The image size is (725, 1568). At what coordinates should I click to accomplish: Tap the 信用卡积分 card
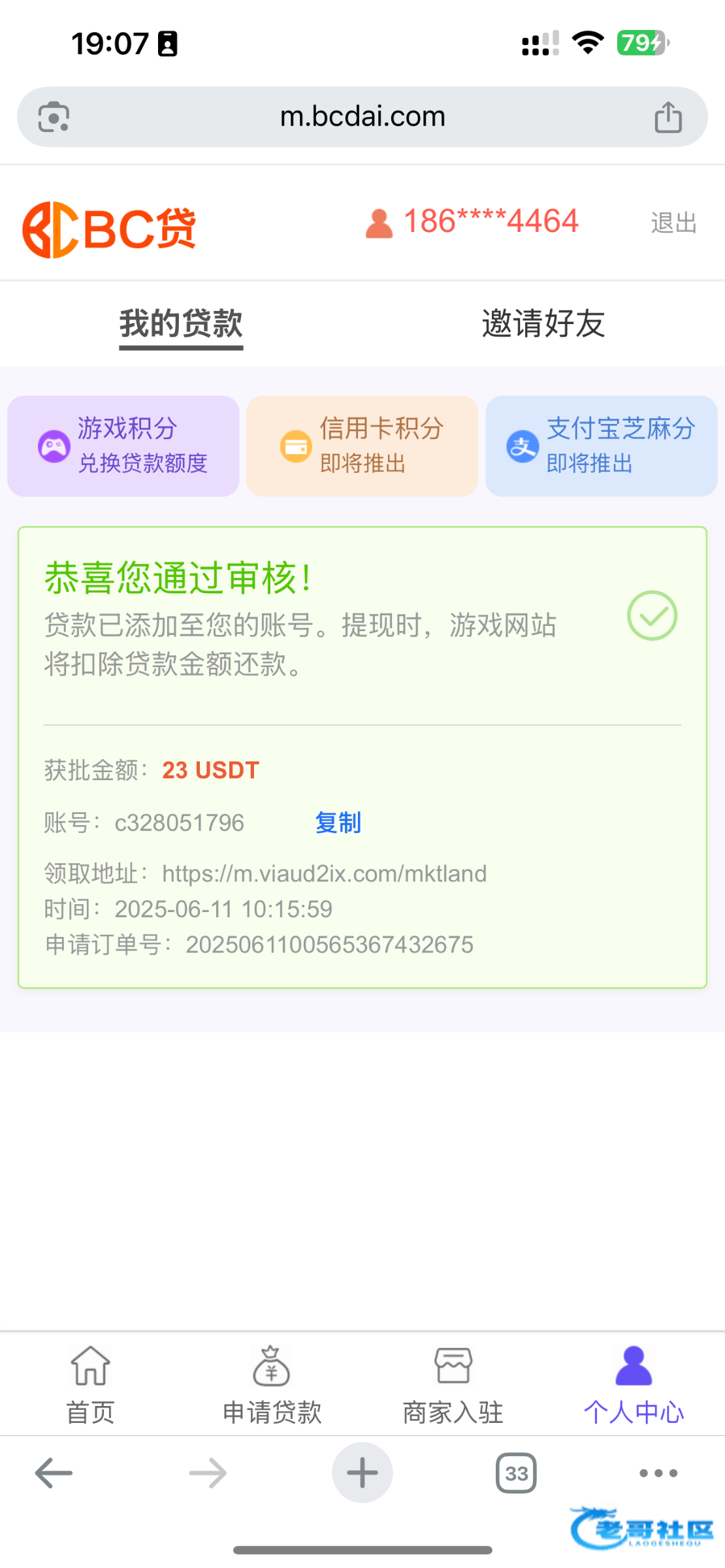(362, 446)
